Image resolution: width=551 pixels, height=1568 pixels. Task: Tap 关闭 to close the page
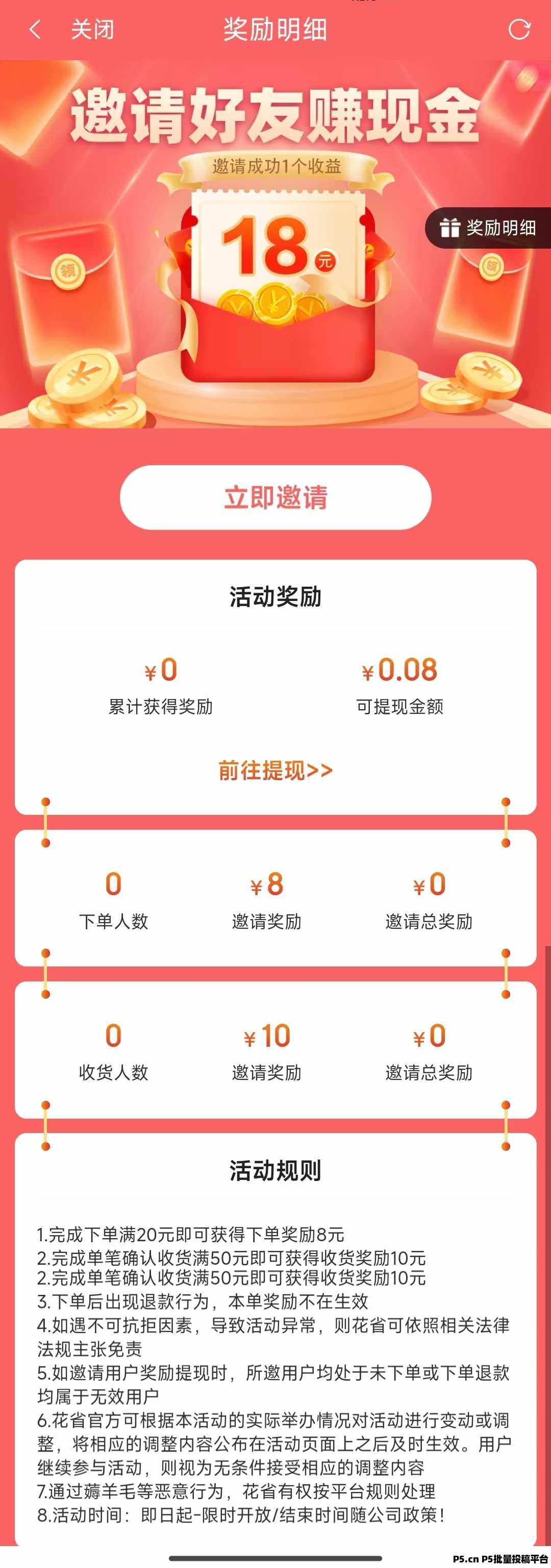click(x=92, y=29)
